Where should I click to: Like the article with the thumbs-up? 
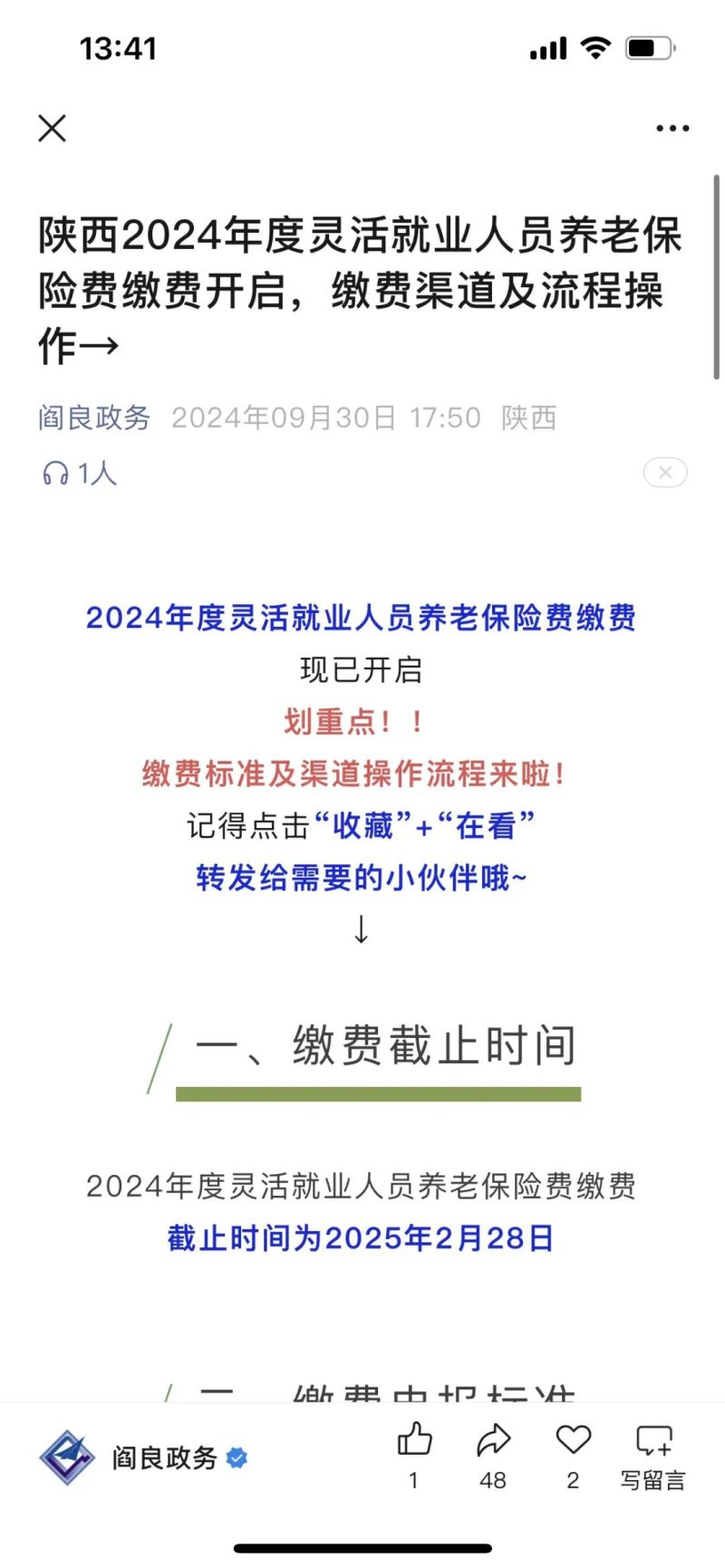point(414,1440)
